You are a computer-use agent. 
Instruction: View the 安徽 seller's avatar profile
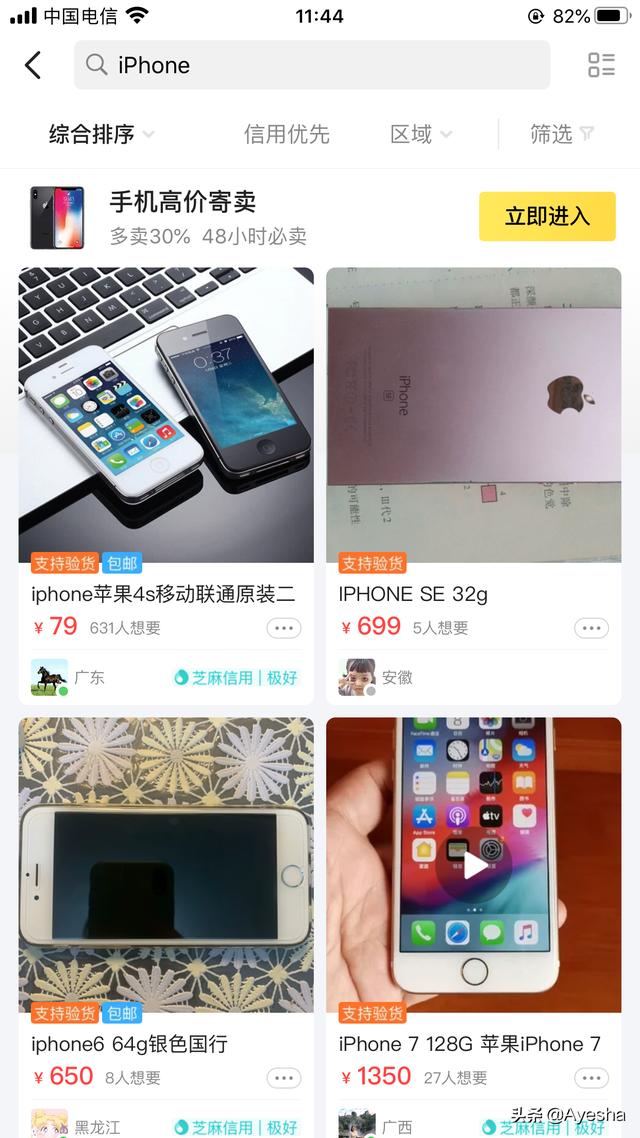click(x=356, y=677)
